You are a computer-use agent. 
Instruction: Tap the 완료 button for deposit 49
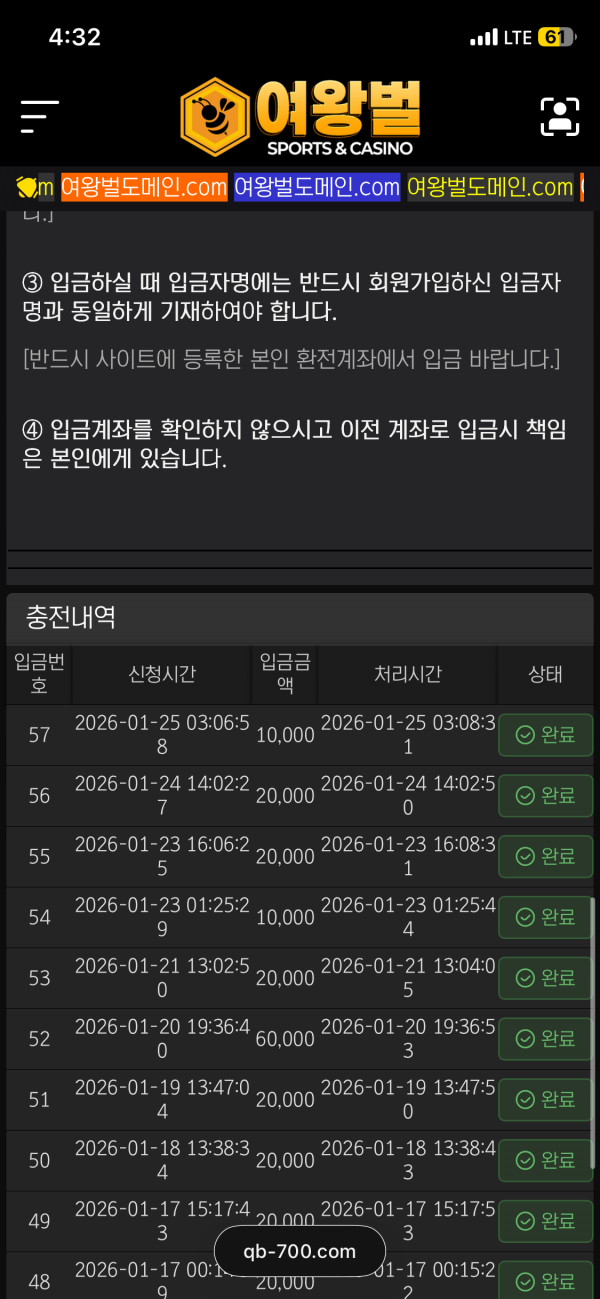pyautogui.click(x=545, y=1221)
